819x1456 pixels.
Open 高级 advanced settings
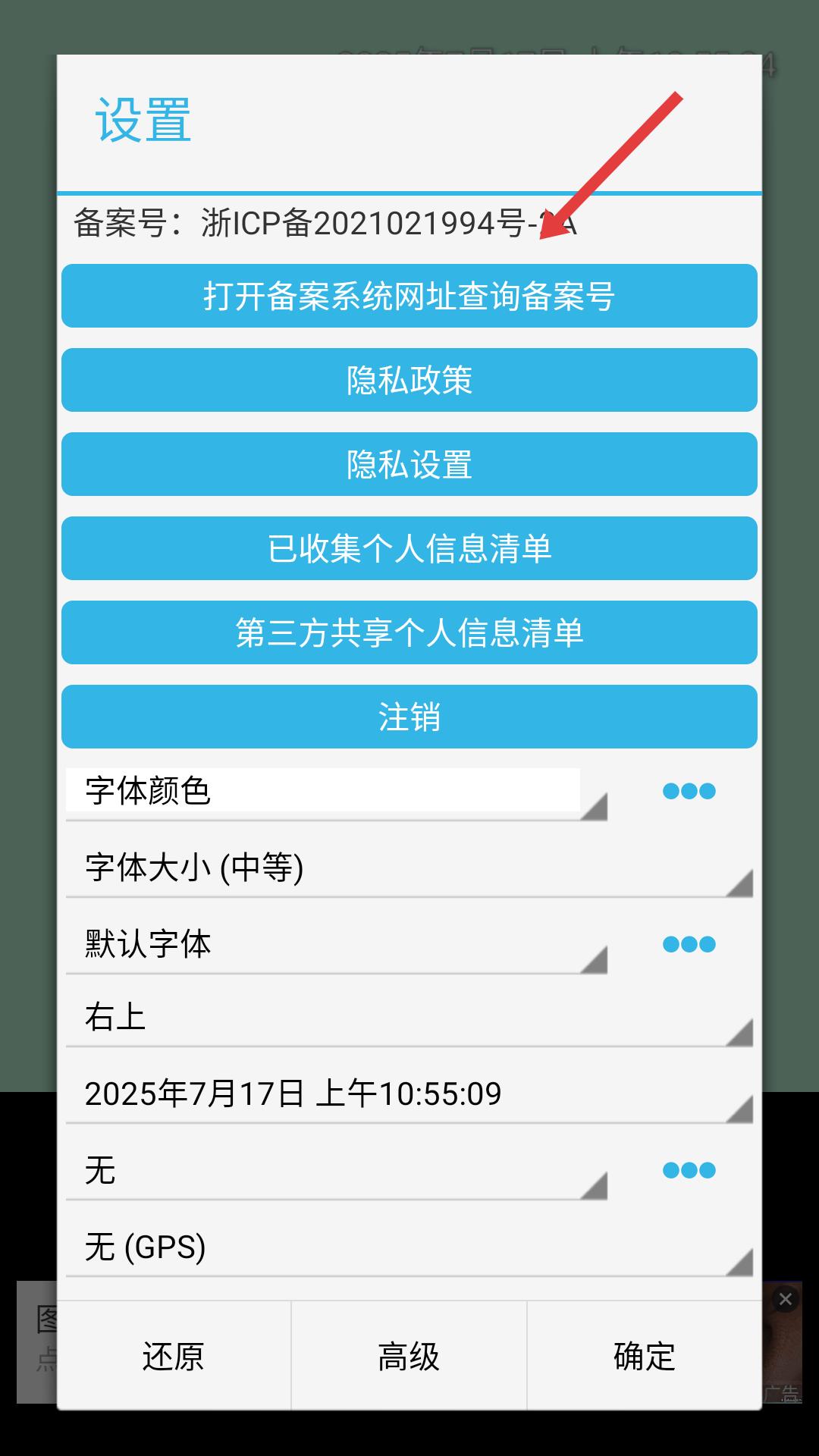coord(409,1357)
